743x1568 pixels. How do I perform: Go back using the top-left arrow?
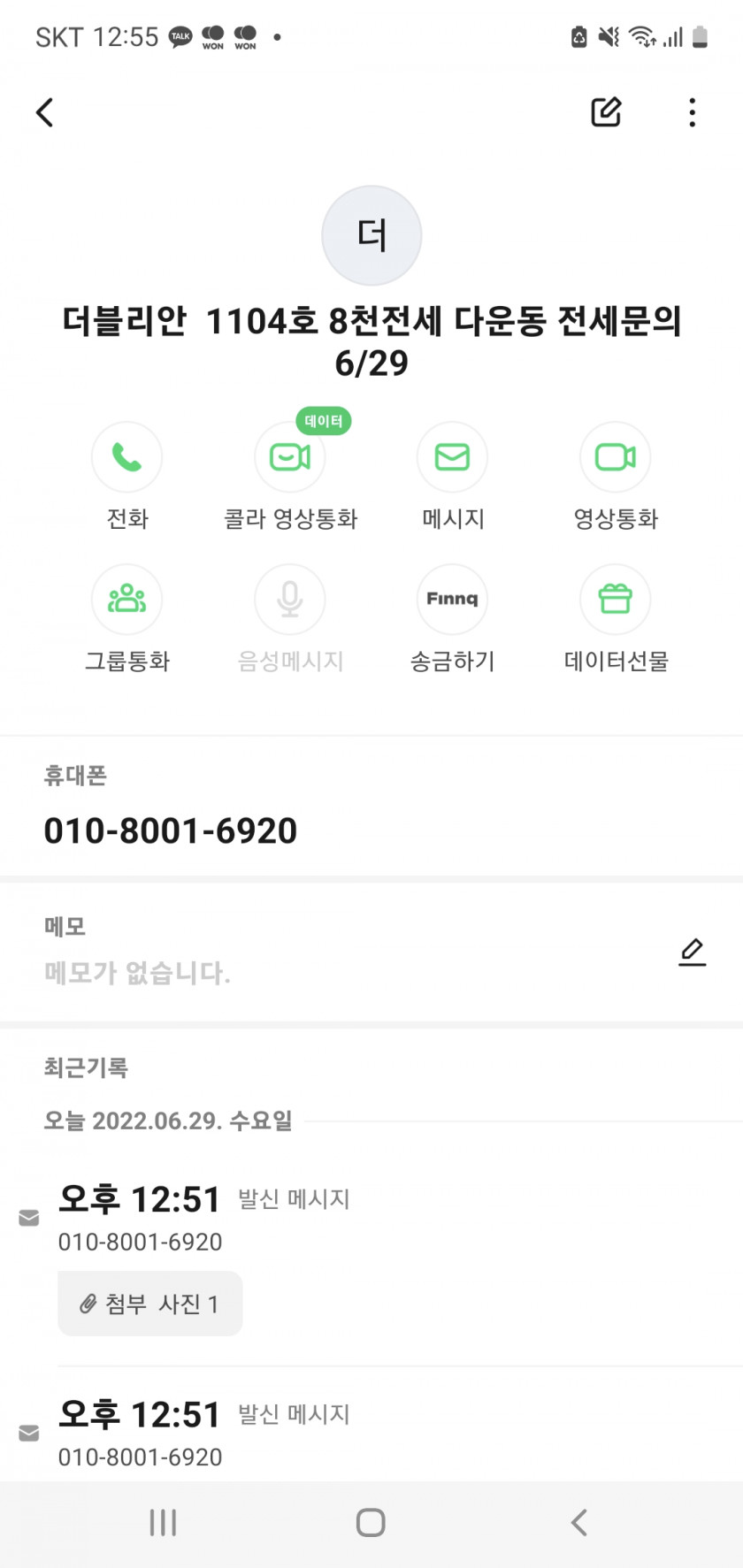click(x=45, y=112)
